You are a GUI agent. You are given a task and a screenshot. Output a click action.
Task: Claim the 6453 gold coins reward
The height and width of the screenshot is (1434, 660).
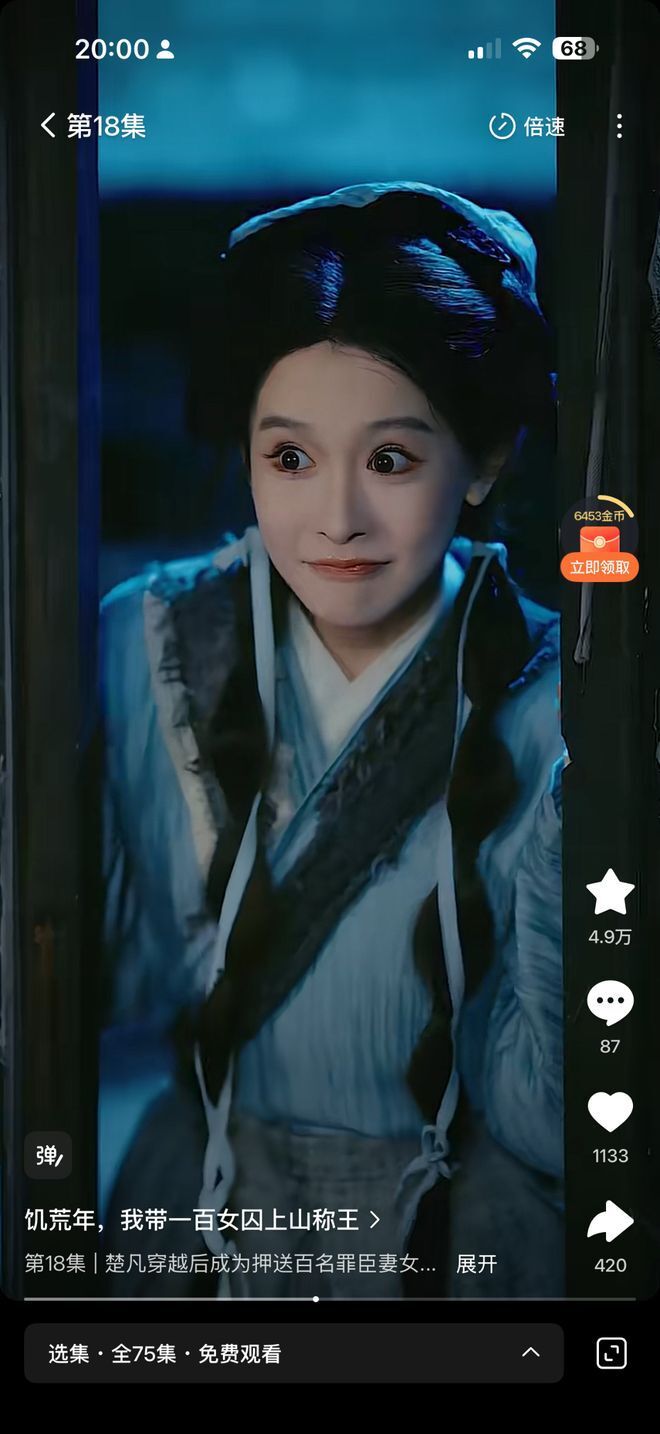pyautogui.click(x=600, y=540)
